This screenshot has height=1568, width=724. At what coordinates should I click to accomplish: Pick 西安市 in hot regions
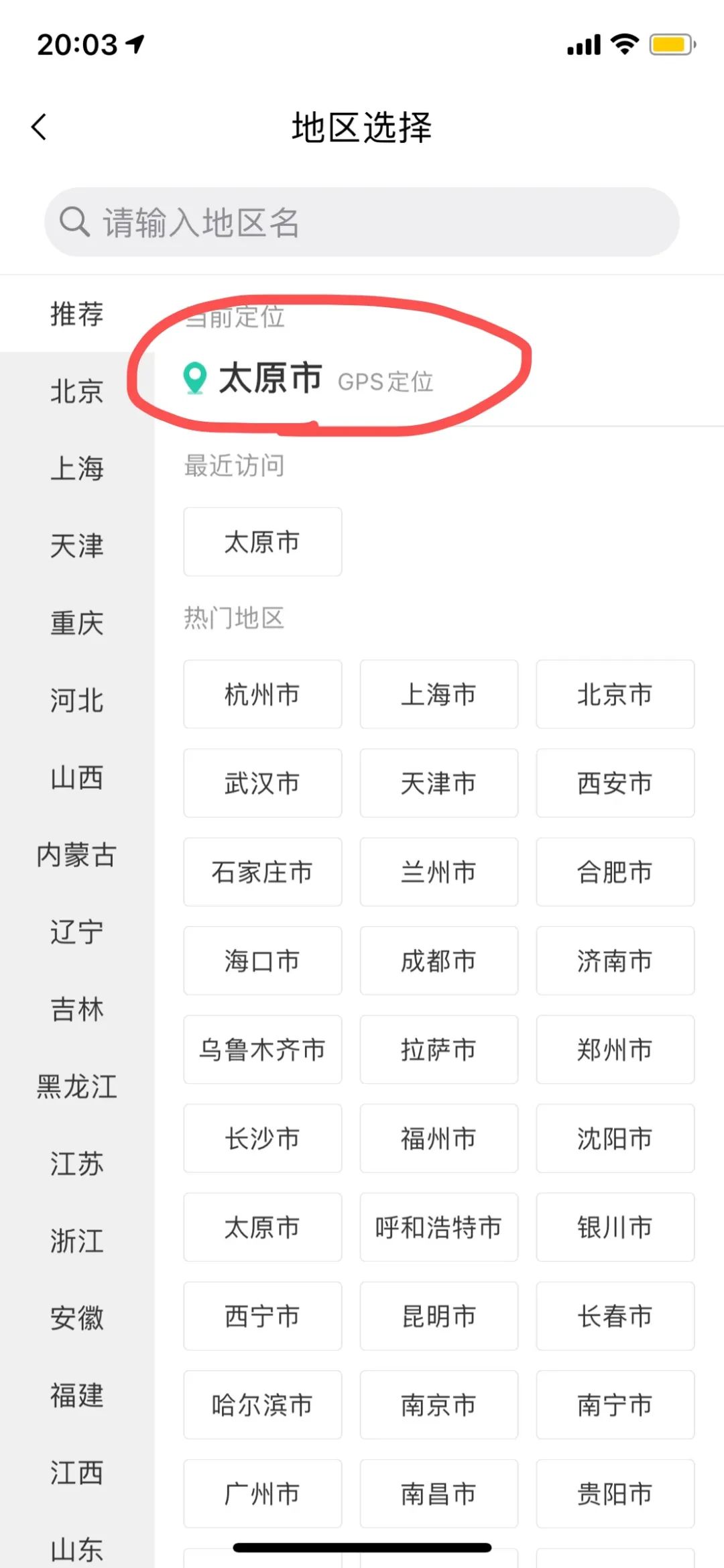click(x=615, y=783)
